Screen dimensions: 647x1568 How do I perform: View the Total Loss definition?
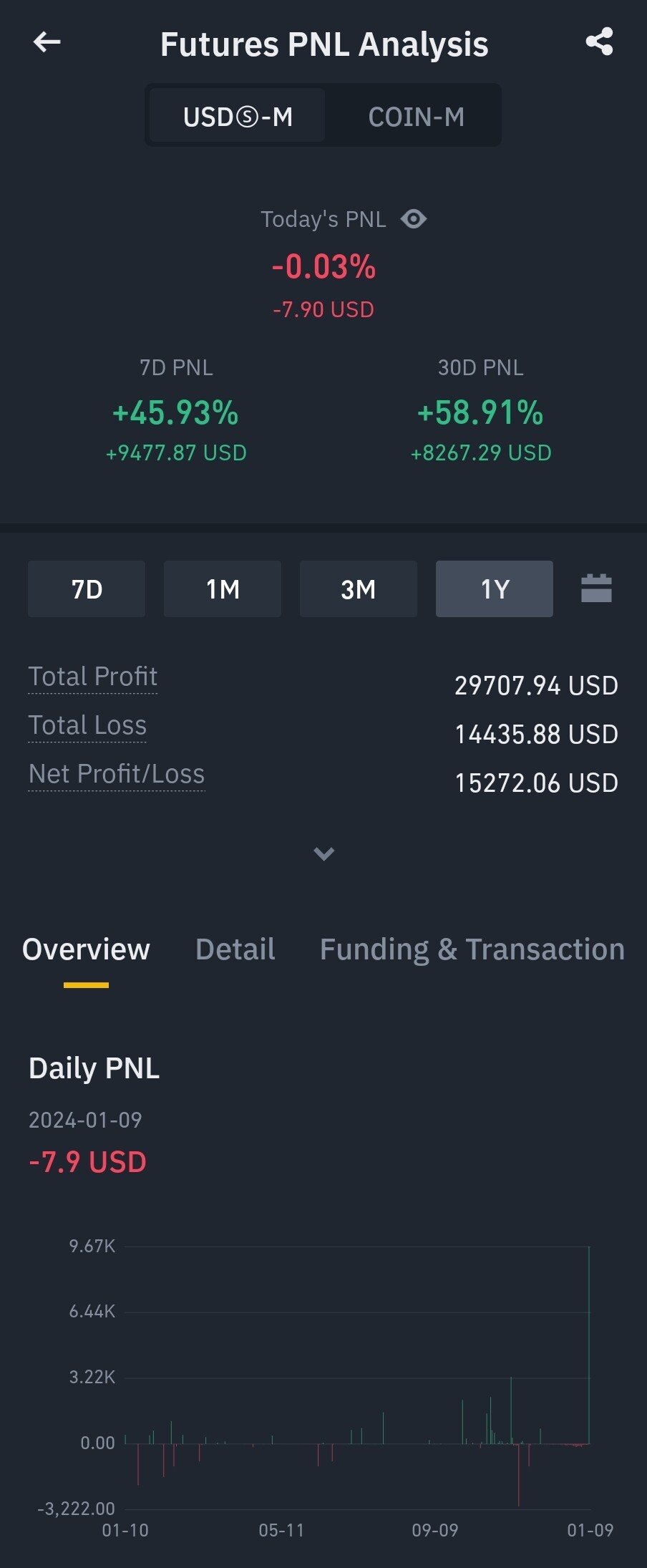(x=87, y=725)
